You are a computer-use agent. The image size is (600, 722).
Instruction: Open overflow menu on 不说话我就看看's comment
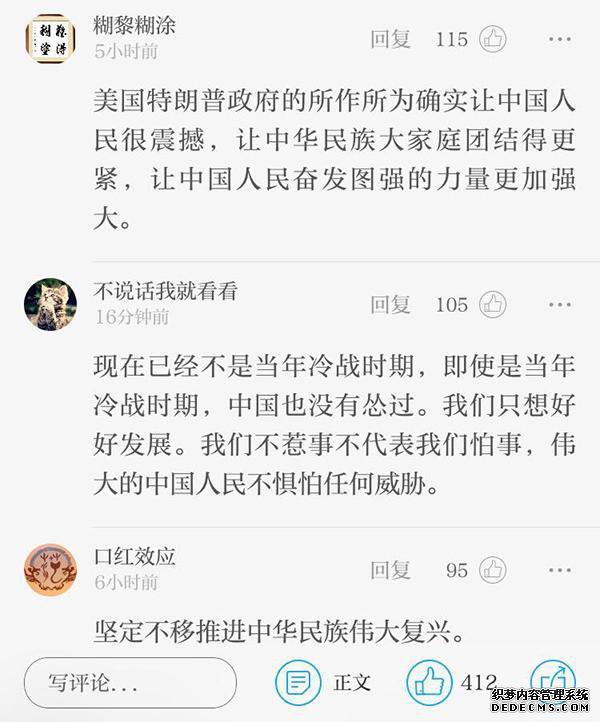coord(559,305)
